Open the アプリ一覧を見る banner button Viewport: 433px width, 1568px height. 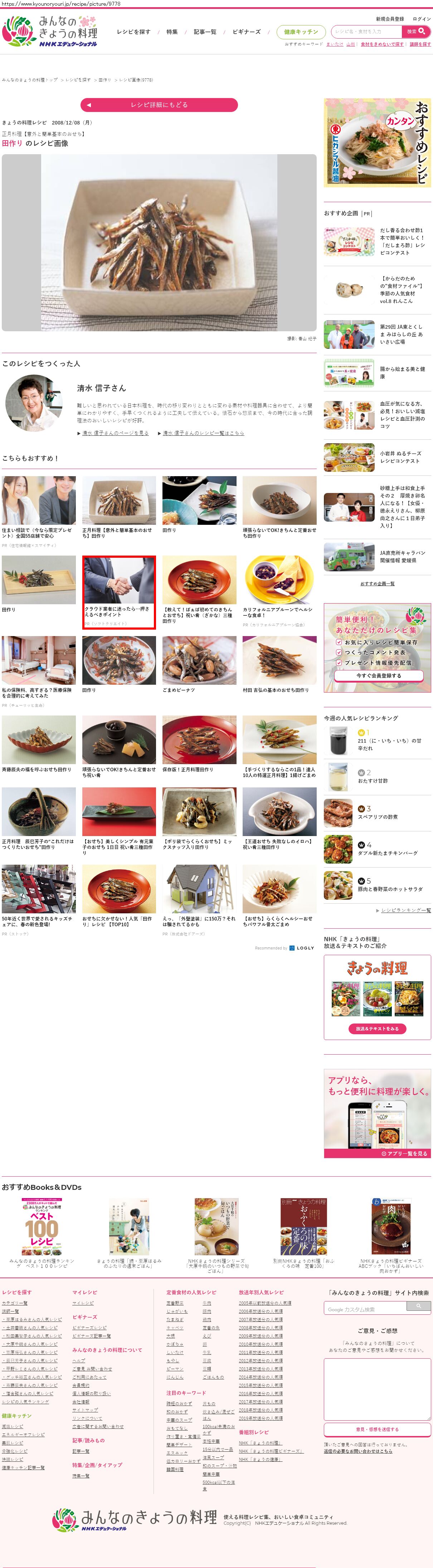tap(404, 1153)
